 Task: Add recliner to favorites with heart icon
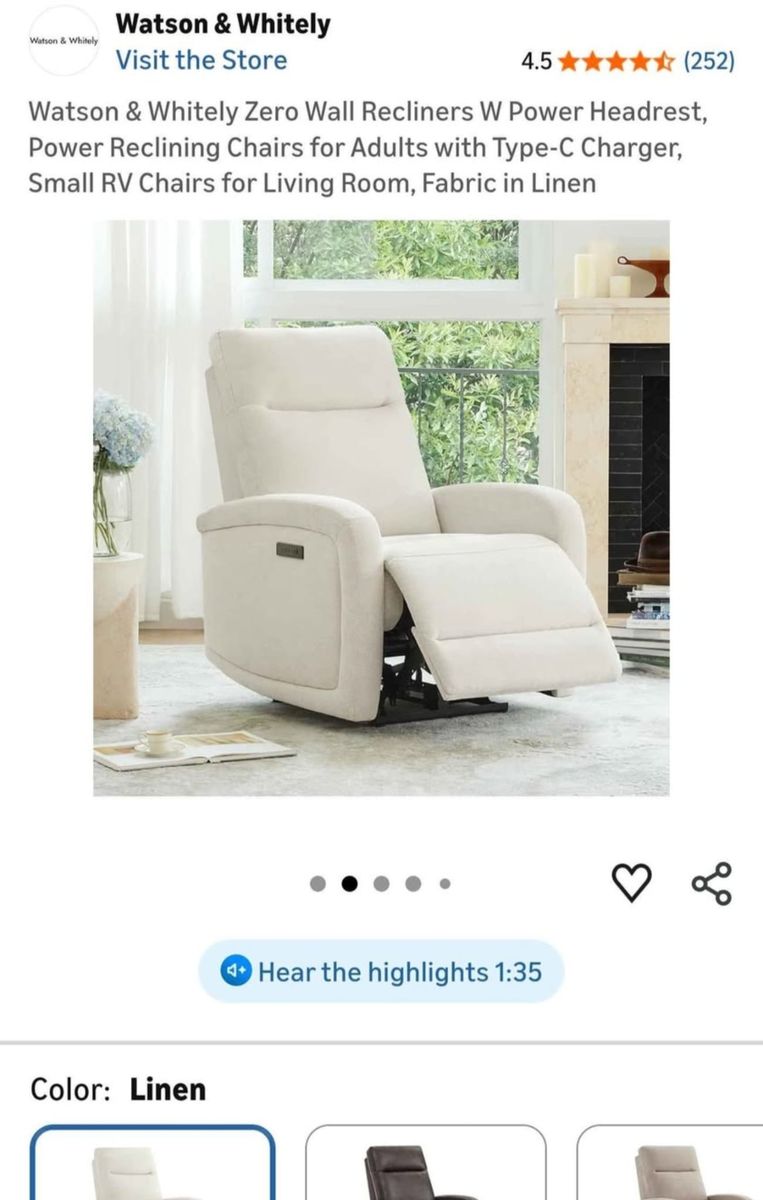[631, 882]
